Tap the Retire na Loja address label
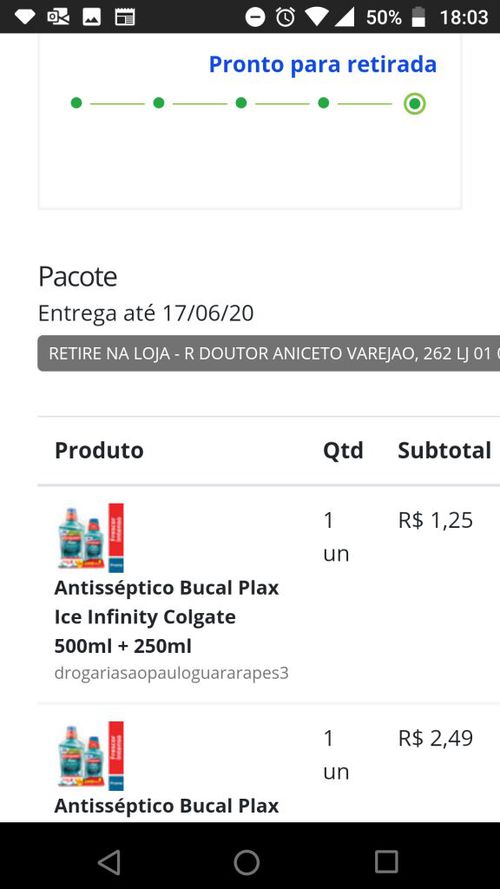This screenshot has height=889, width=500. pyautogui.click(x=269, y=353)
